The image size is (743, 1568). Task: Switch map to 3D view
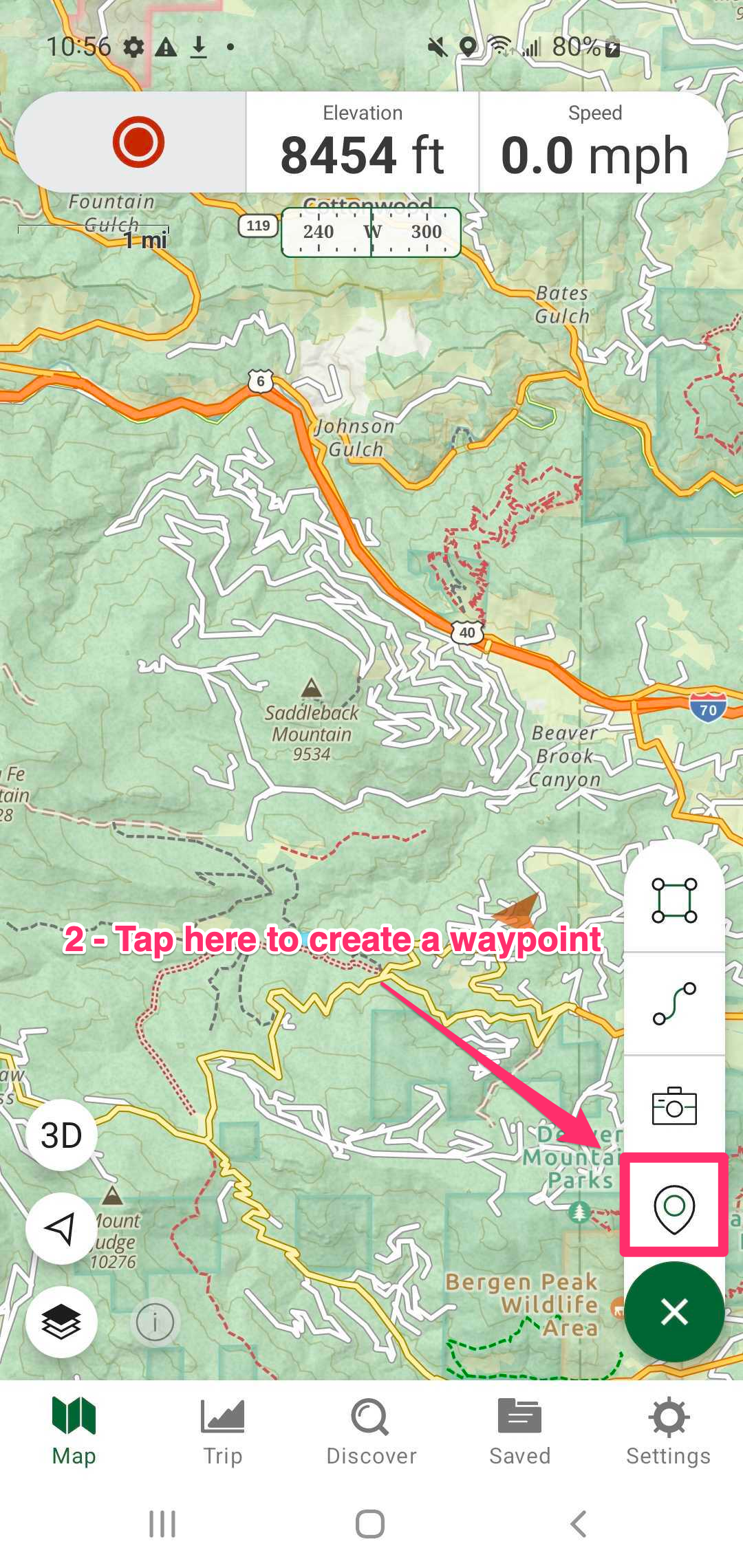pyautogui.click(x=61, y=1135)
